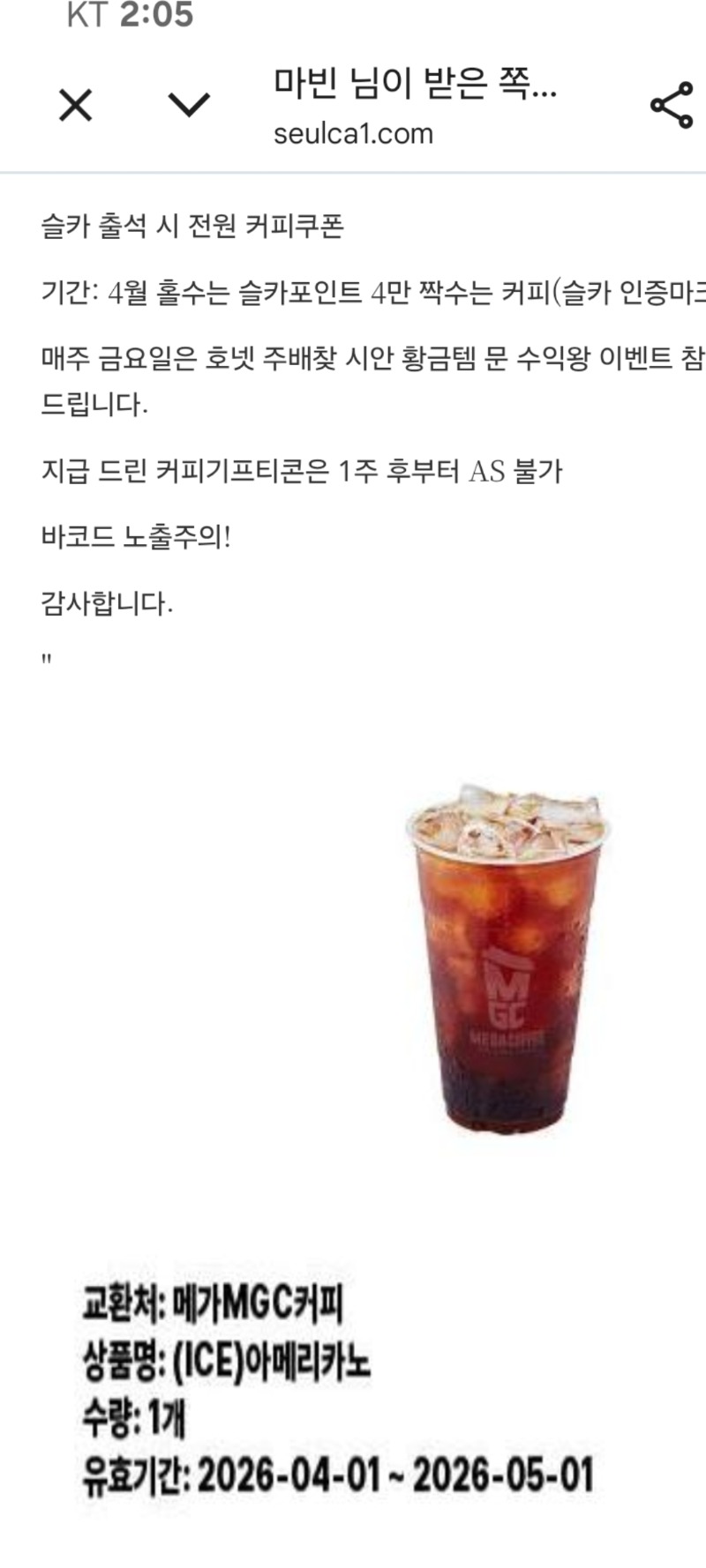Close the in-app browser tab
Viewport: 706px width, 1568px height.
pos(75,106)
